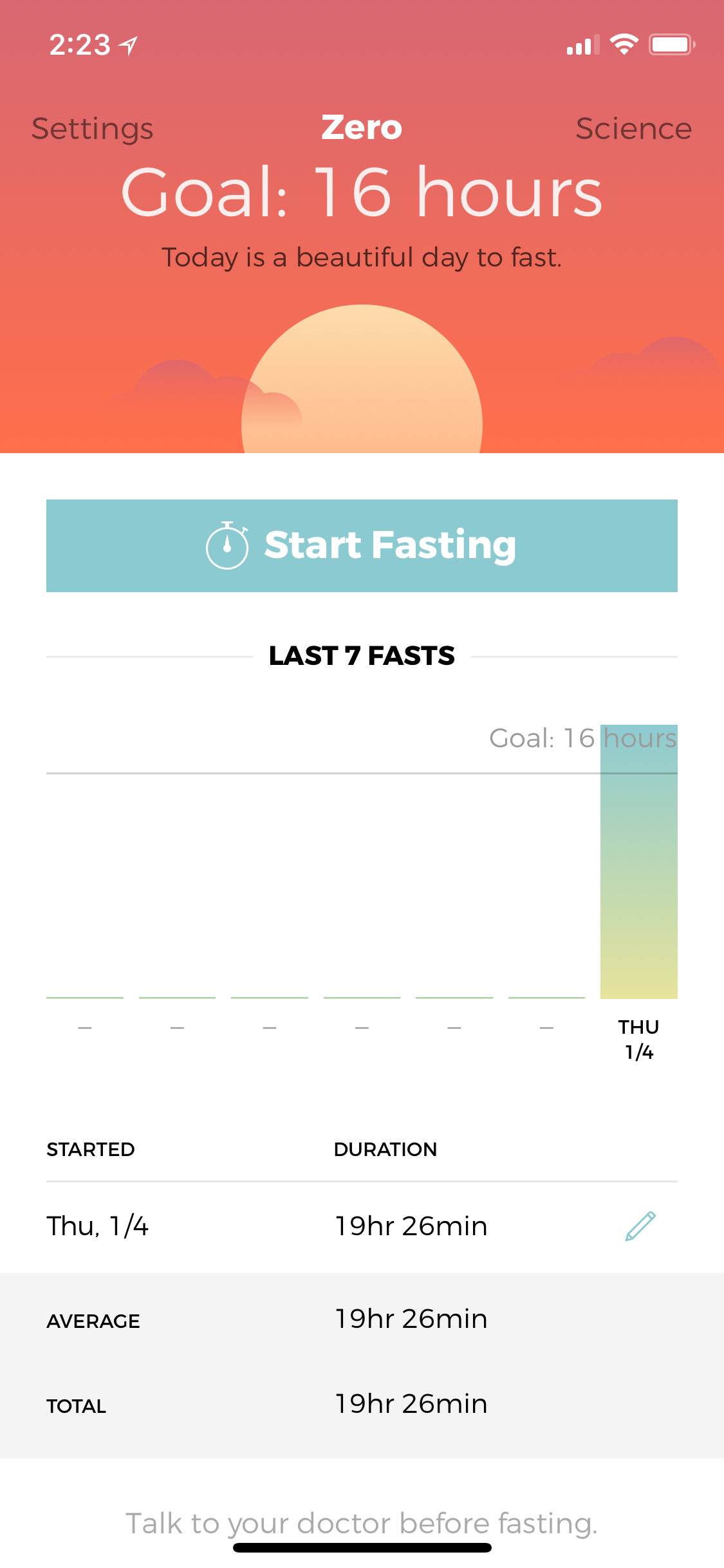
Task: Open the Settings screen
Action: 91,128
